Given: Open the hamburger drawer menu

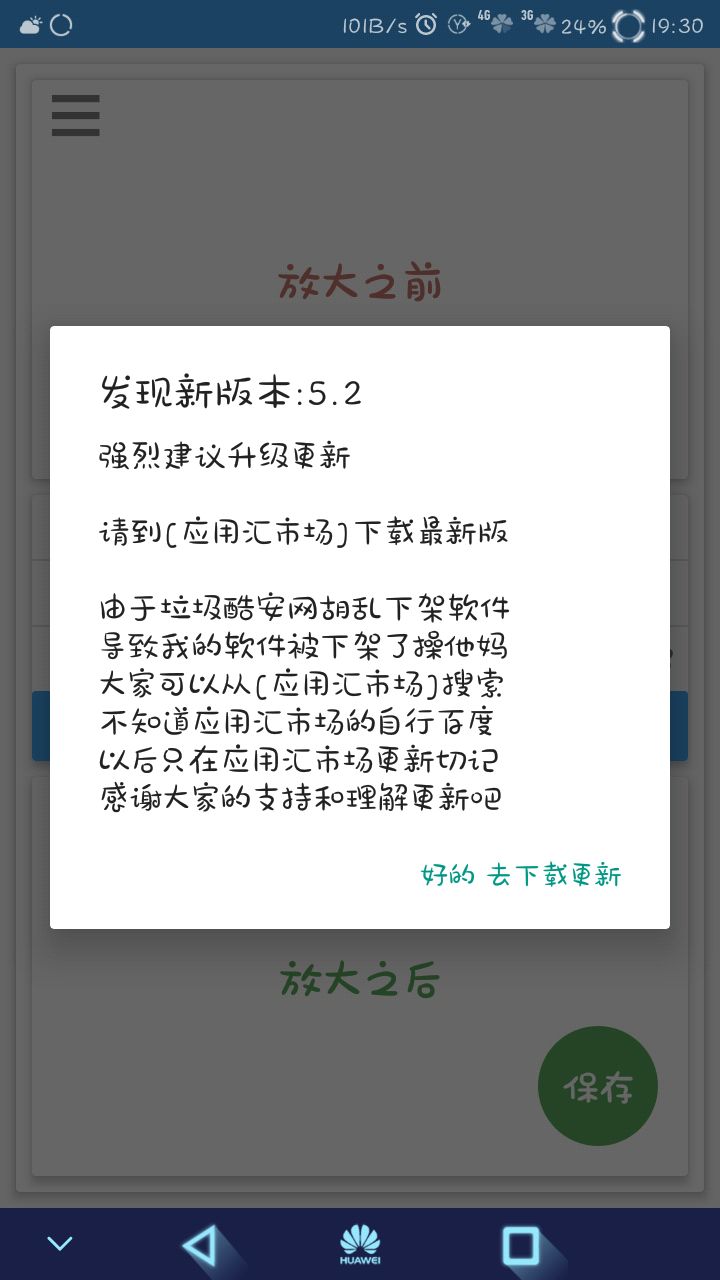Looking at the screenshot, I should (x=76, y=116).
